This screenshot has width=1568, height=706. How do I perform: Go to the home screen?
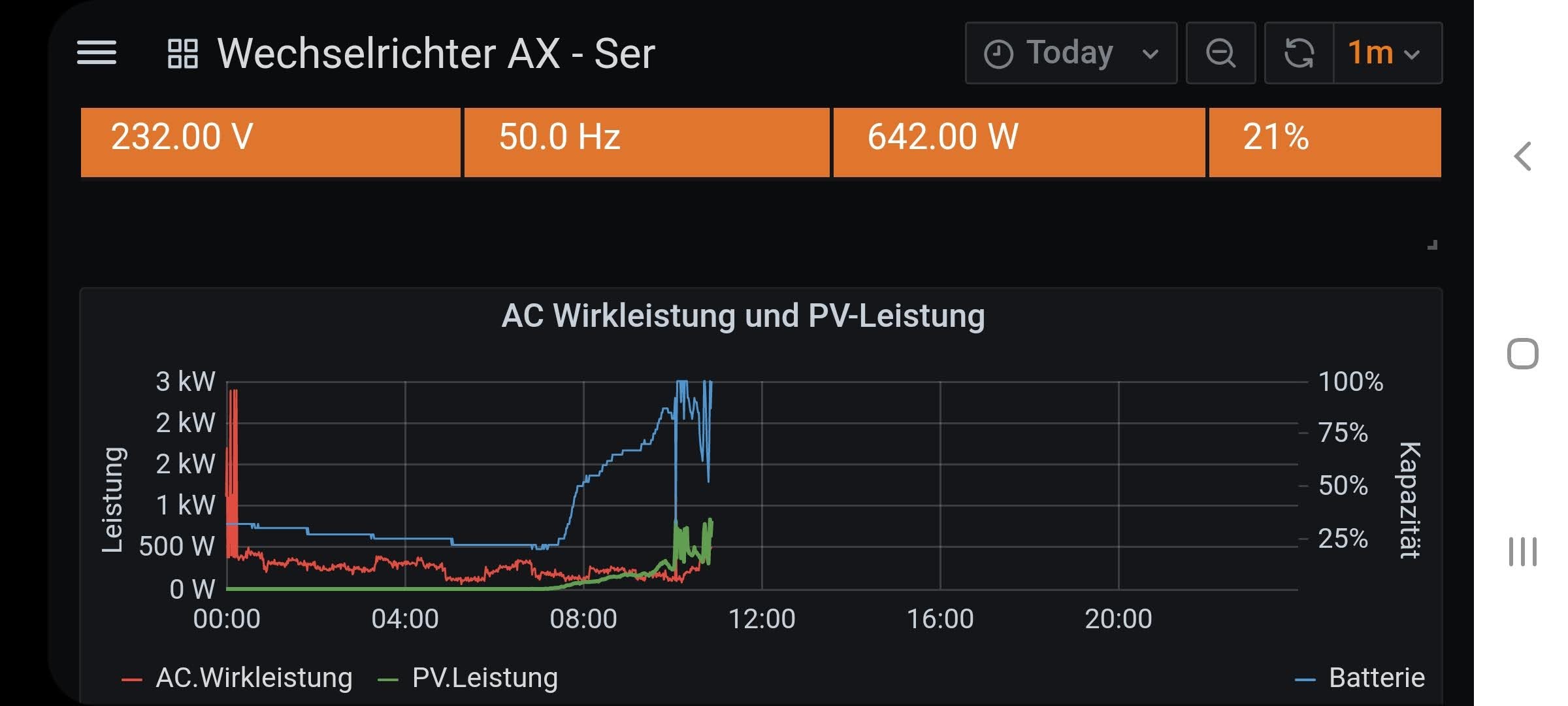(1523, 354)
